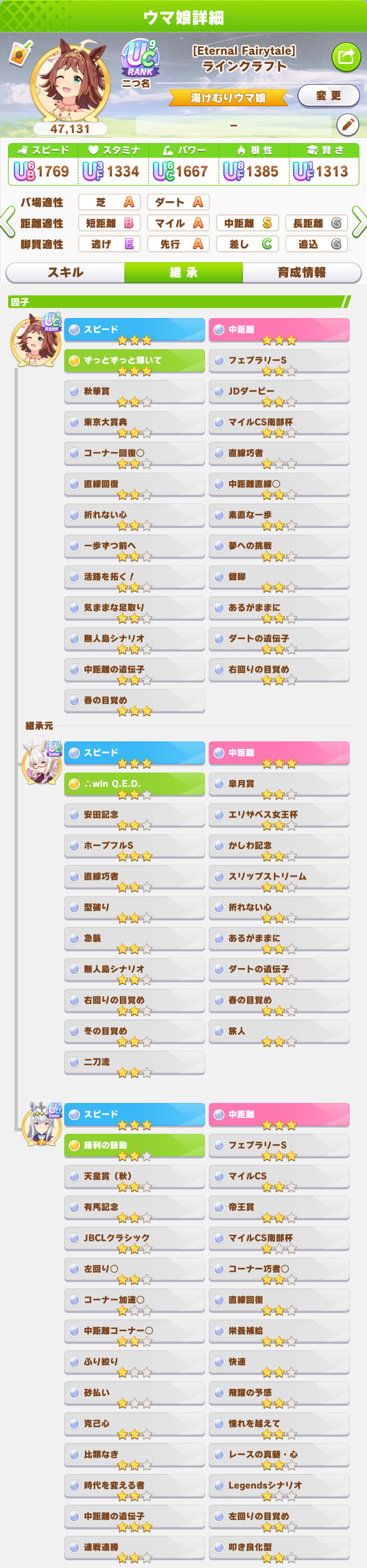Image resolution: width=367 pixels, height=1568 pixels.
Task: Select the 継承 tab
Action: (183, 272)
